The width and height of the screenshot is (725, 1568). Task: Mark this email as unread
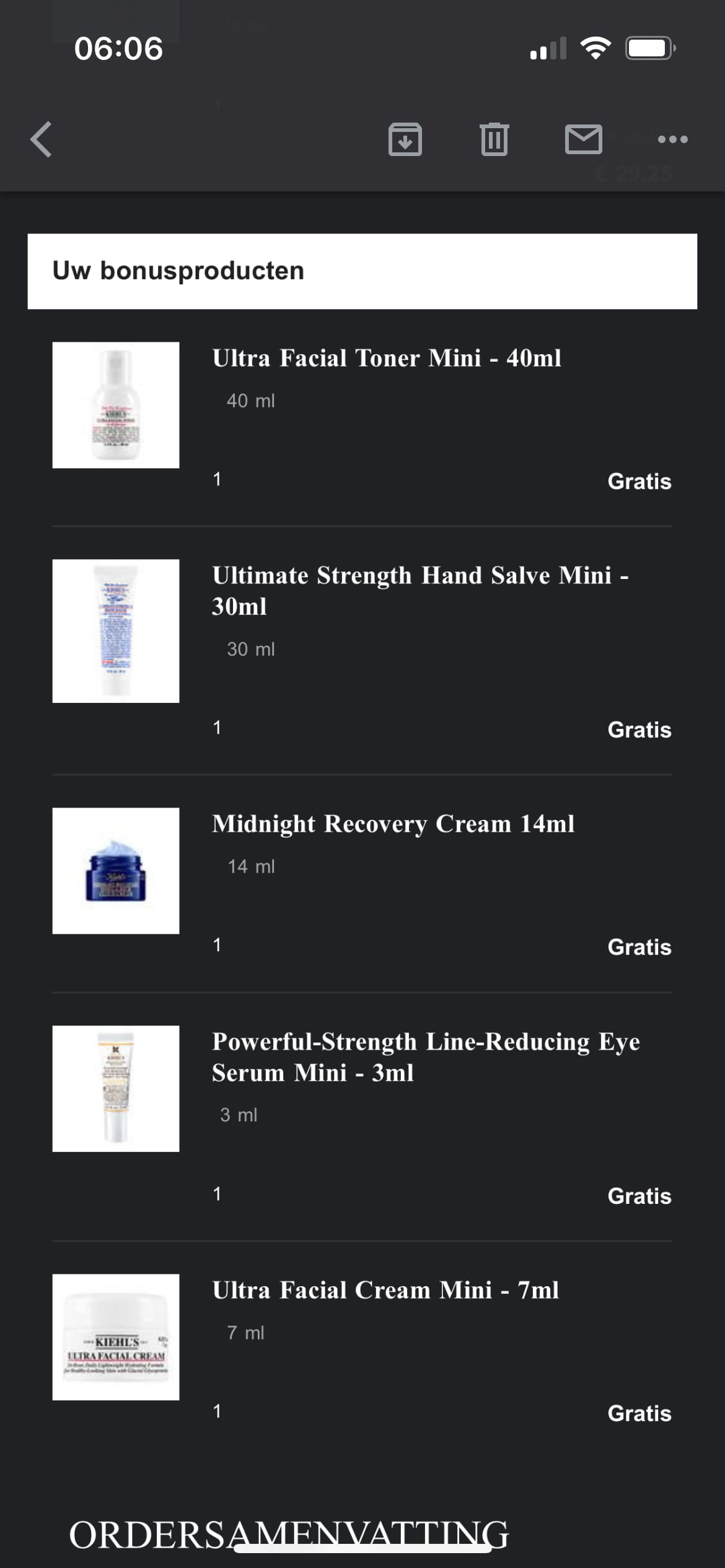583,139
